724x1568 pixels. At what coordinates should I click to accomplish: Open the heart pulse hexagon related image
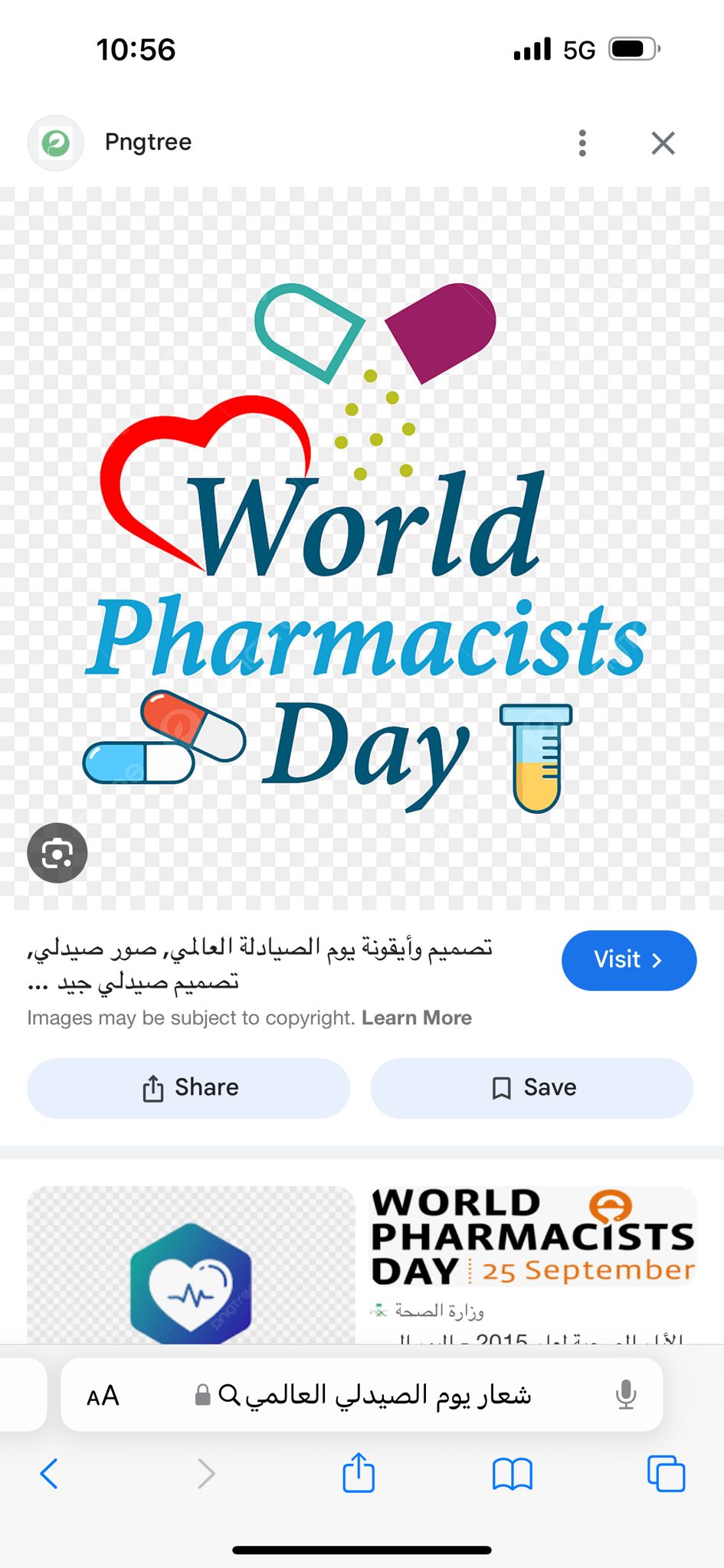(x=191, y=1265)
